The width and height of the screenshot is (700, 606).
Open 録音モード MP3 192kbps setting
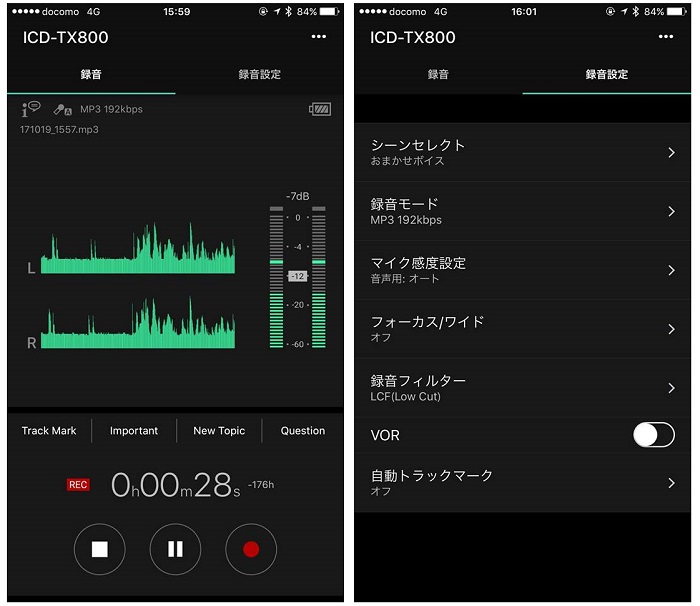coord(523,211)
